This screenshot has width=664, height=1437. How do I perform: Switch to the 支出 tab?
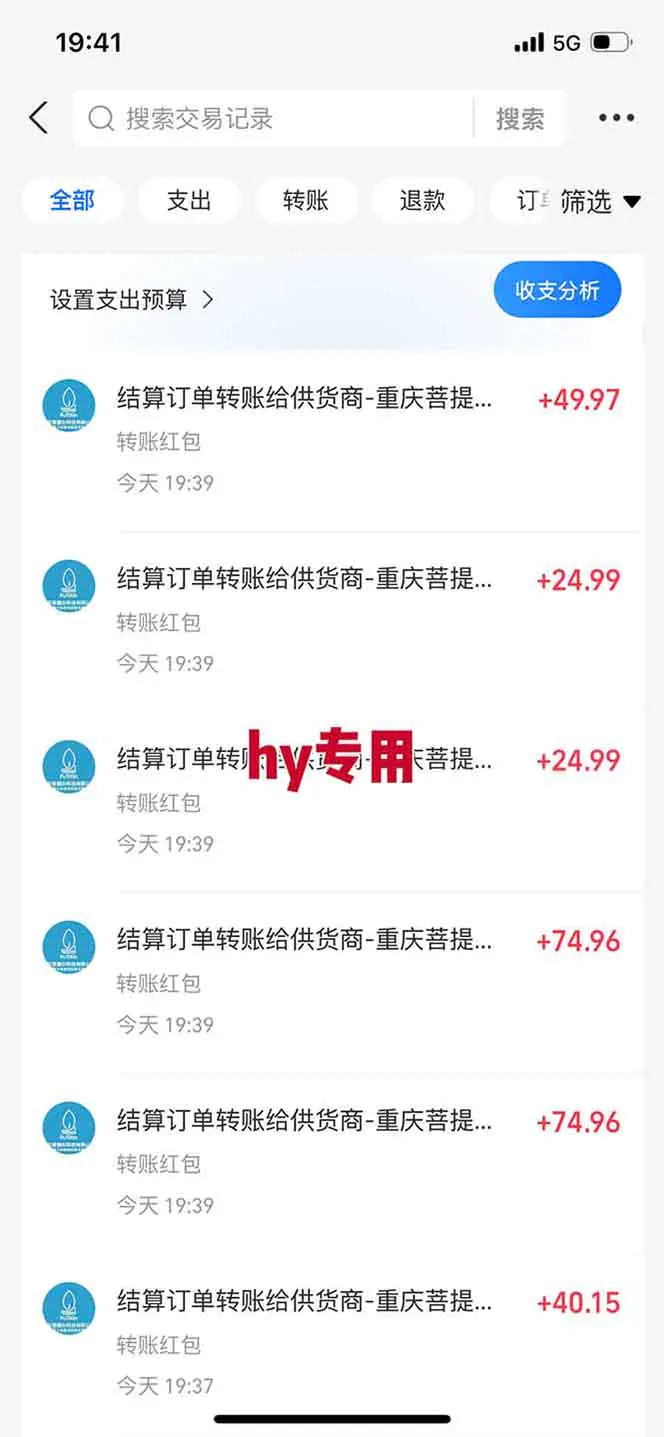189,200
